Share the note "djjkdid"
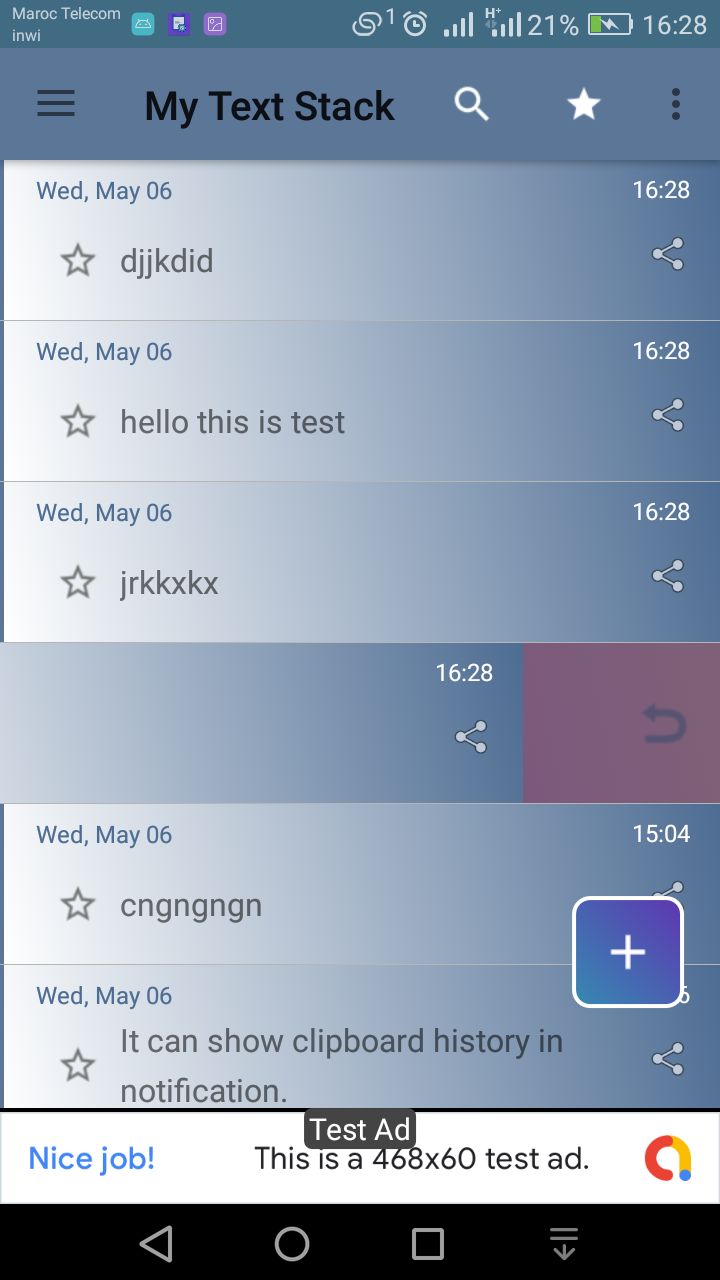 (x=667, y=254)
